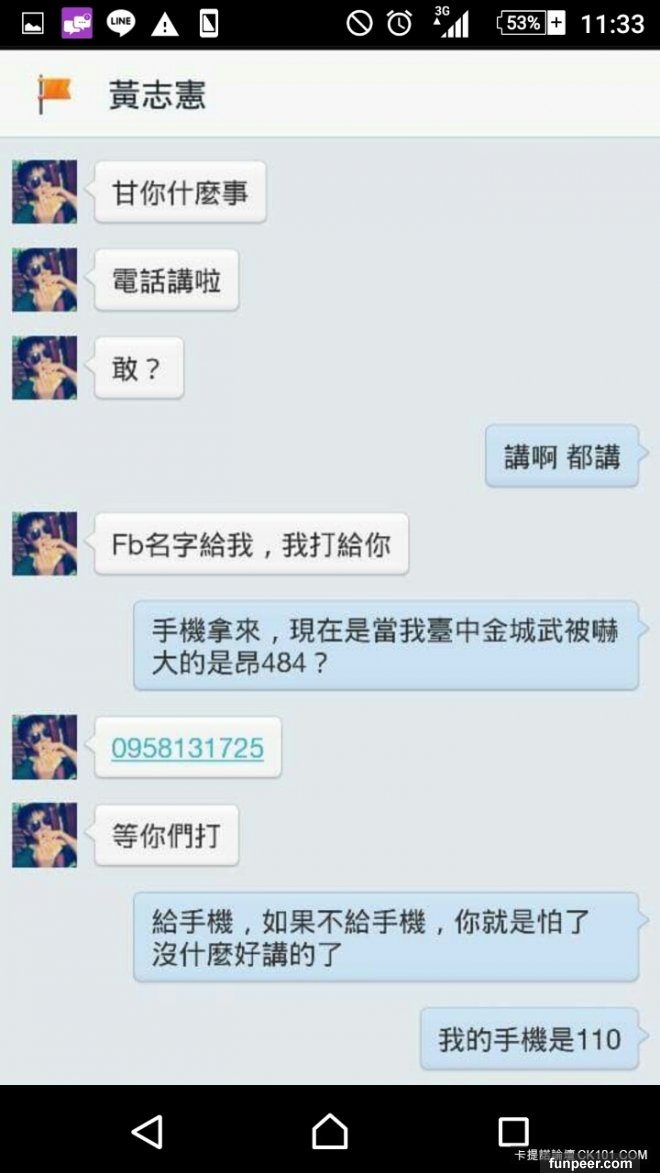
Task: Go back with system back button
Action: [x=147, y=1131]
